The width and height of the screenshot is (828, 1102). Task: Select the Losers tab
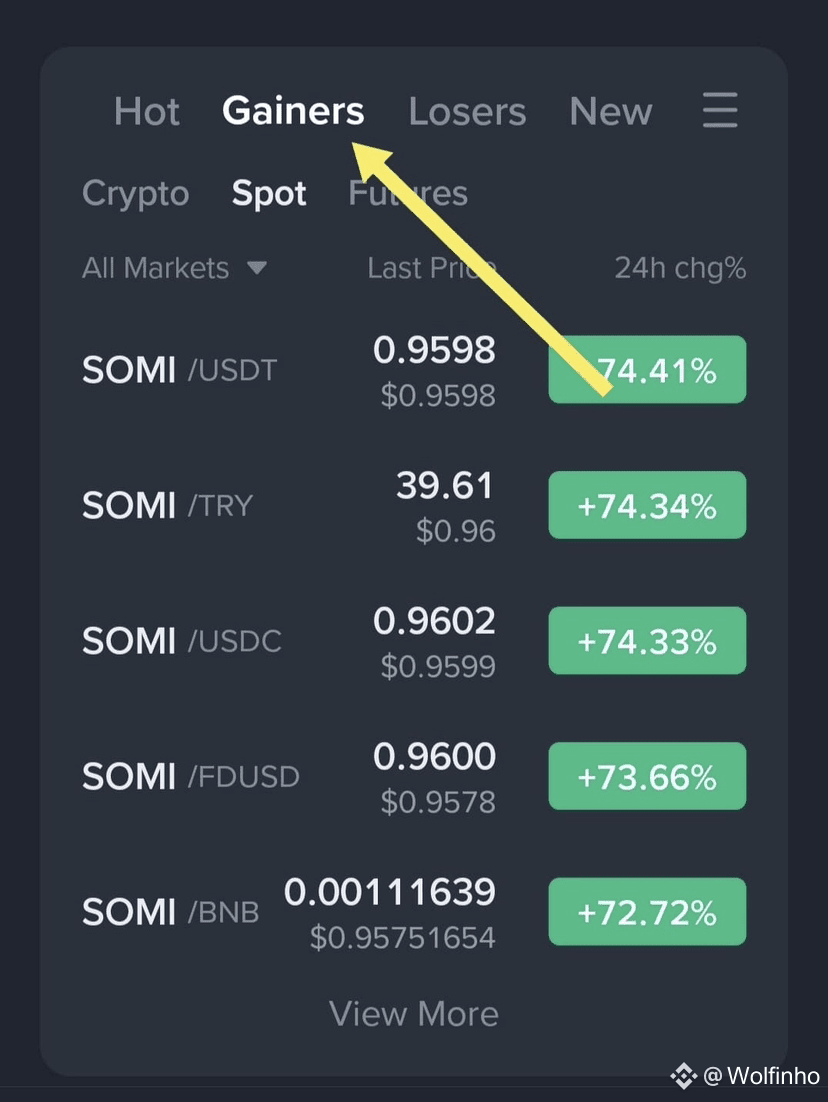[466, 112]
